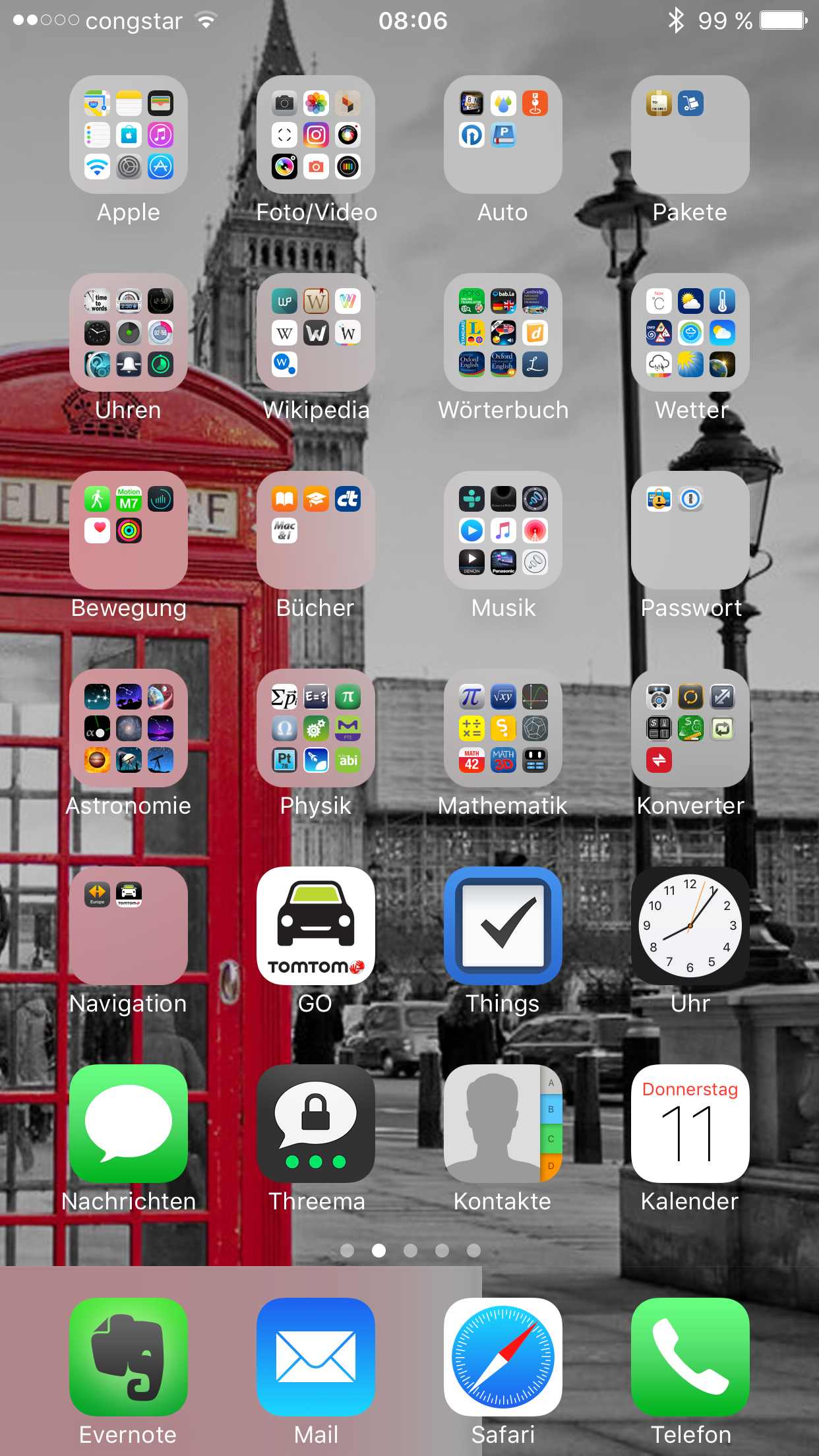Open the Apple folder
Screen dimensions: 819x1456
pos(129,135)
